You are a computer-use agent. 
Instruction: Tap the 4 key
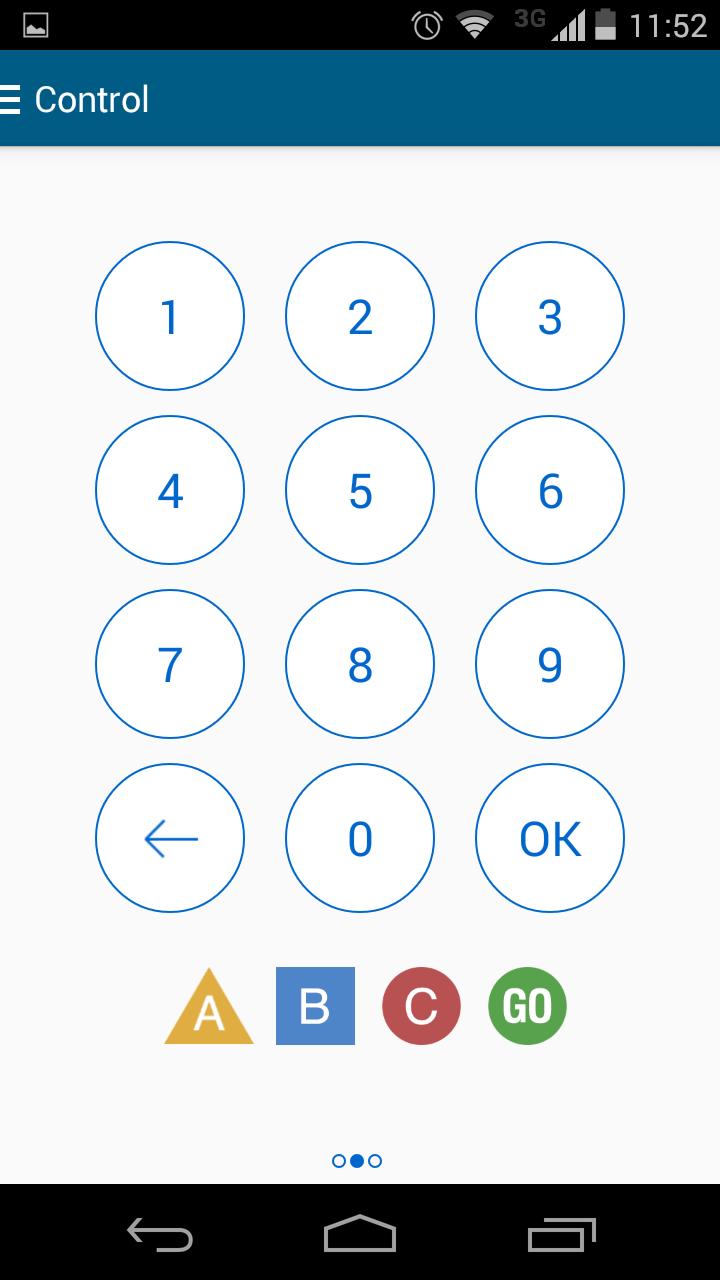[170, 490]
